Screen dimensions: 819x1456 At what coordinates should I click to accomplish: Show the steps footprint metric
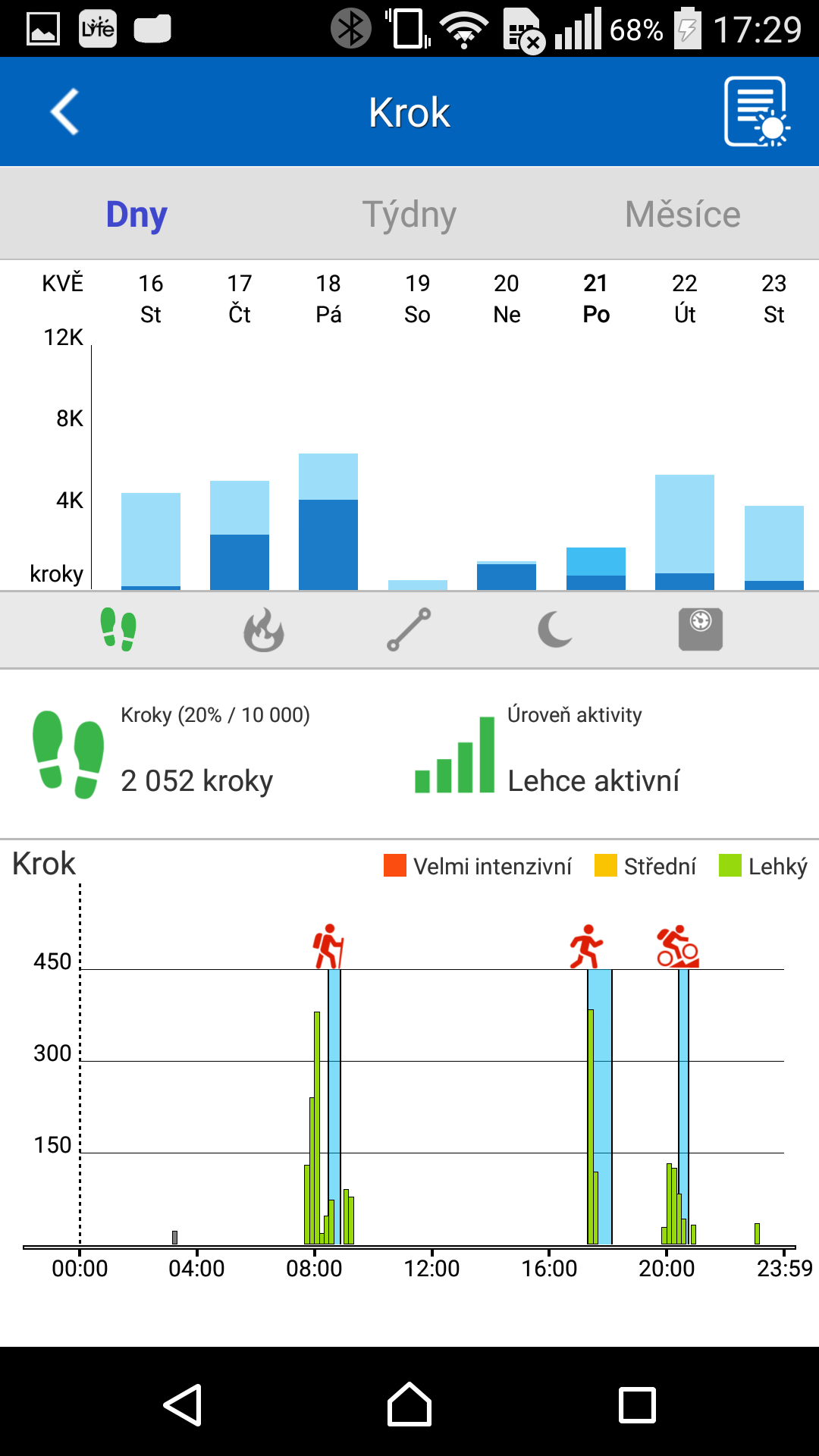[118, 629]
